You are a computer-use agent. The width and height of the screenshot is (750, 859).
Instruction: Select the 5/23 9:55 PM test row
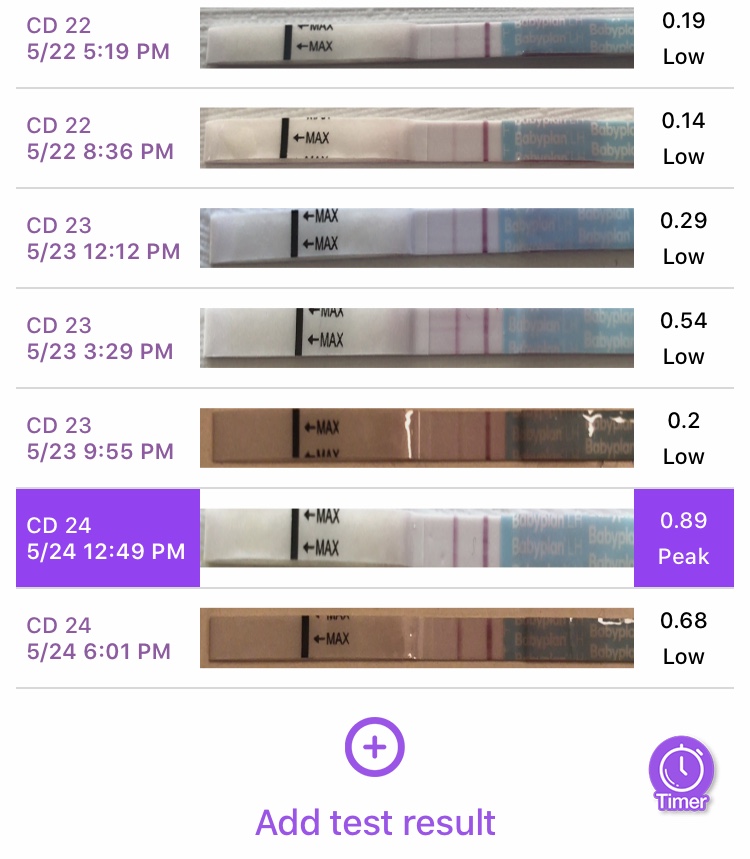click(374, 438)
